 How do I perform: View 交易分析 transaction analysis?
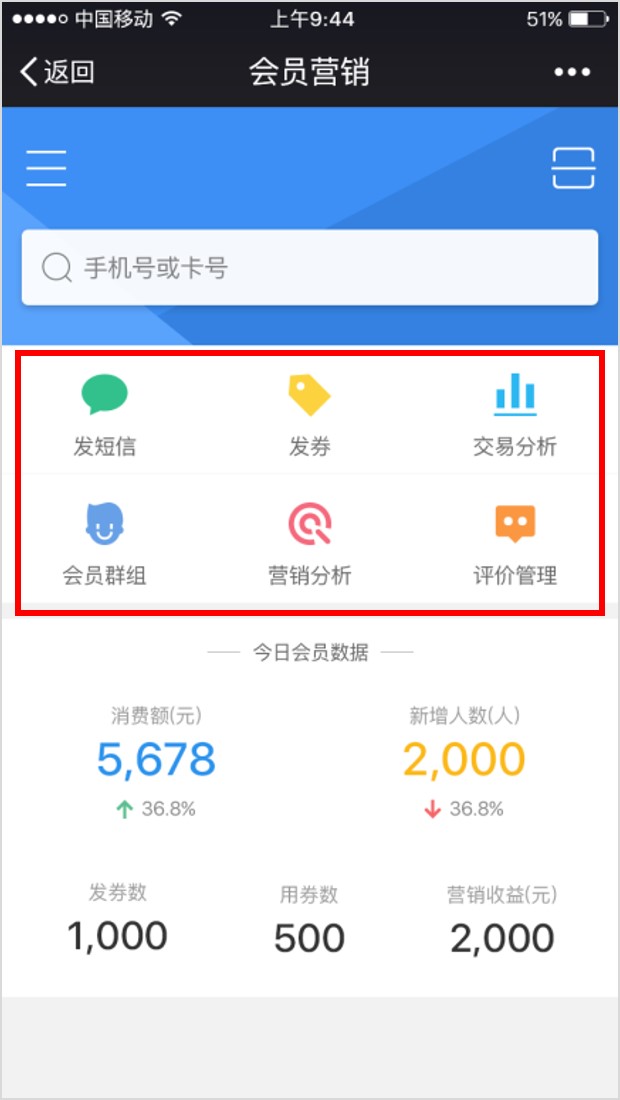coord(514,415)
